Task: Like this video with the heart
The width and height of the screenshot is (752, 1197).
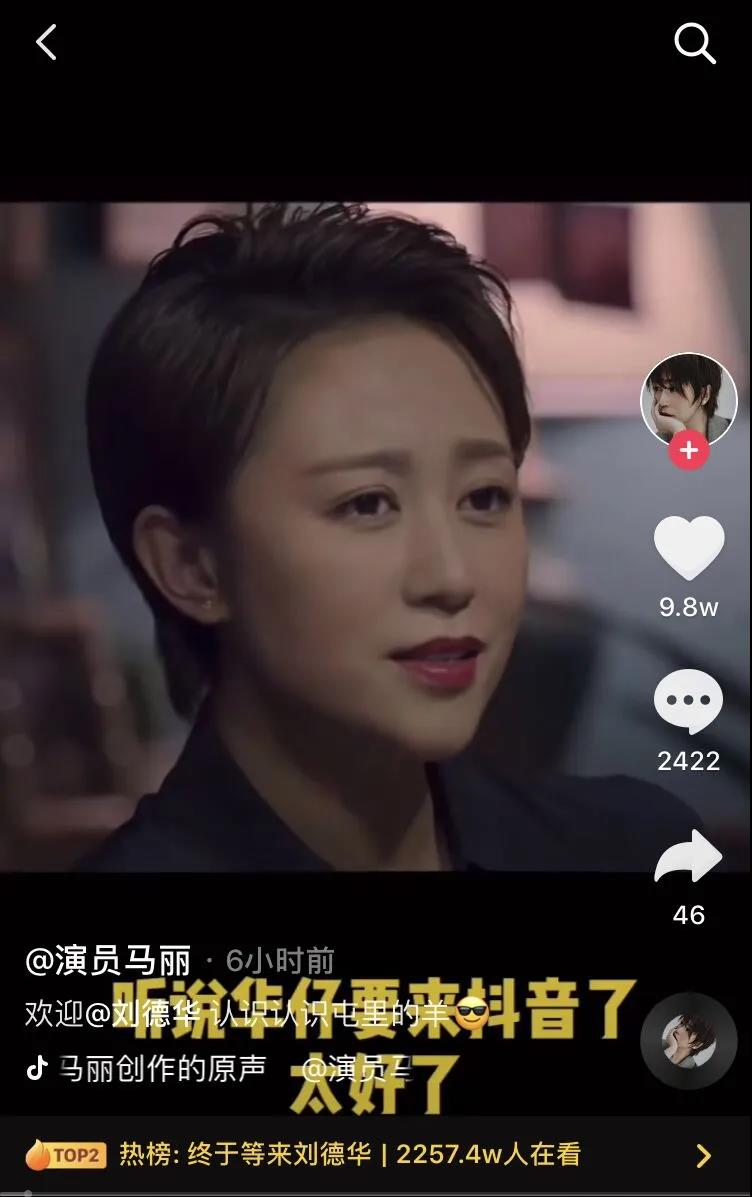Action: (x=688, y=547)
